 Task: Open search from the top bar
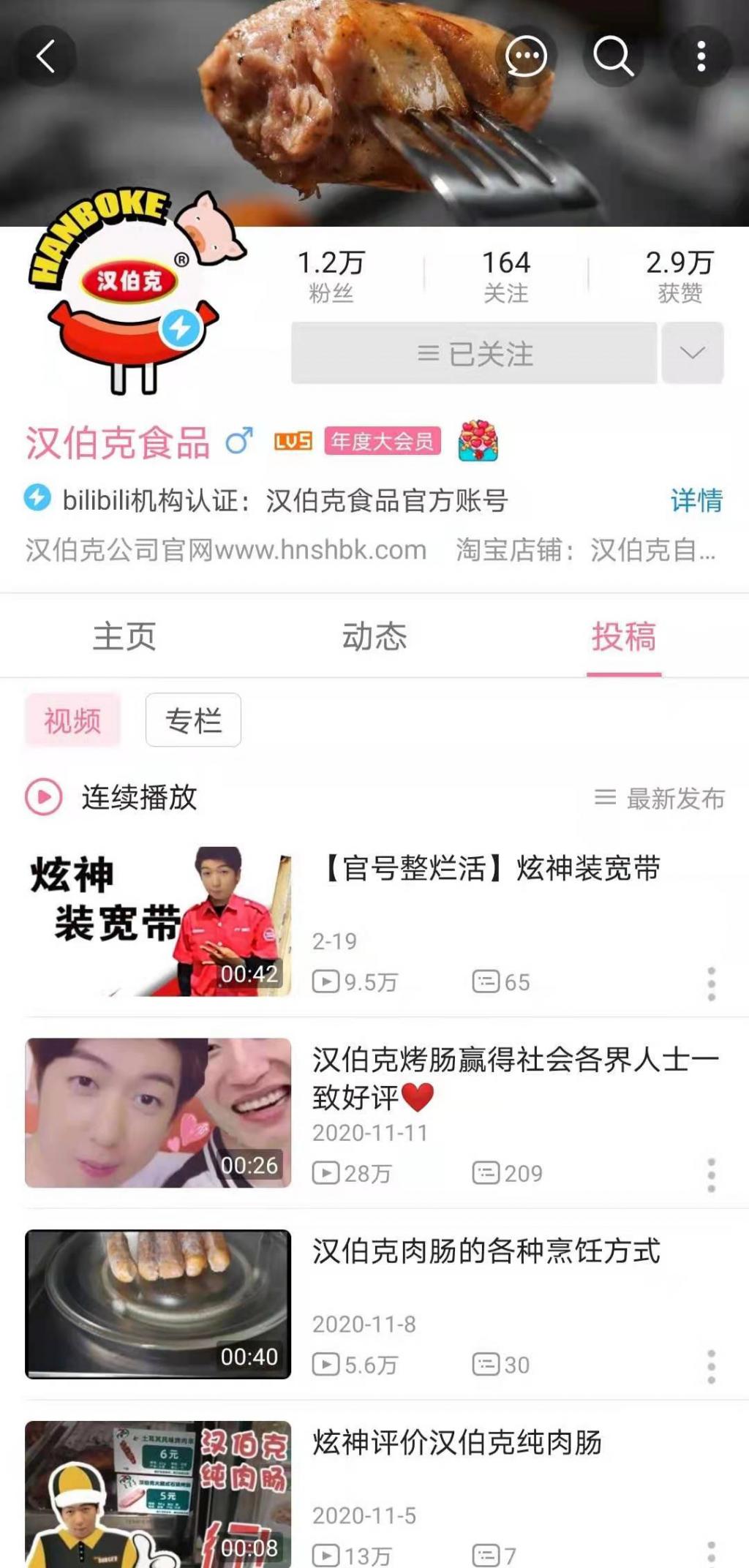tap(612, 56)
